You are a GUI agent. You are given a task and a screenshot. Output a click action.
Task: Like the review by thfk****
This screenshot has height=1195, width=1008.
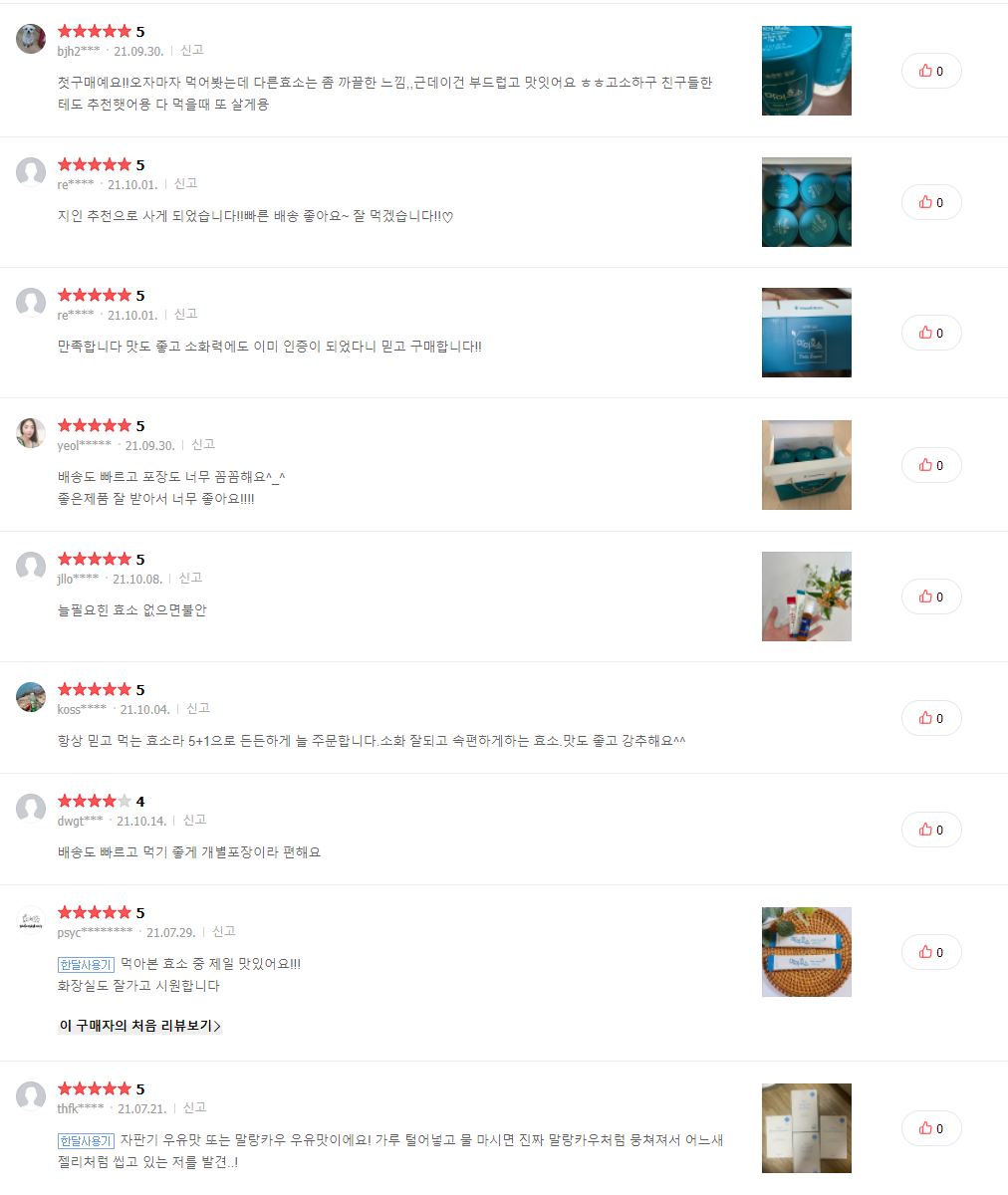931,1128
